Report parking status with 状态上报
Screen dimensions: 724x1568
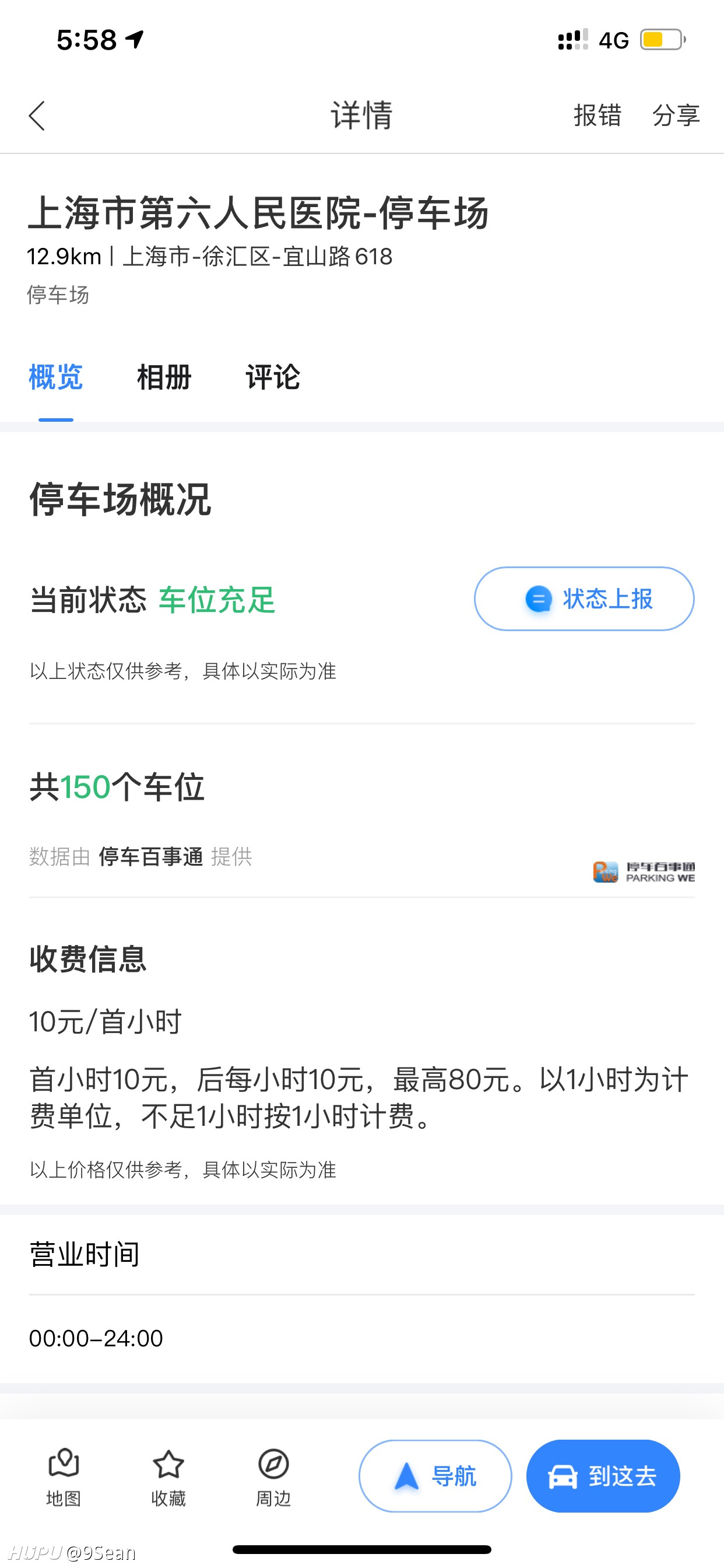pos(584,599)
